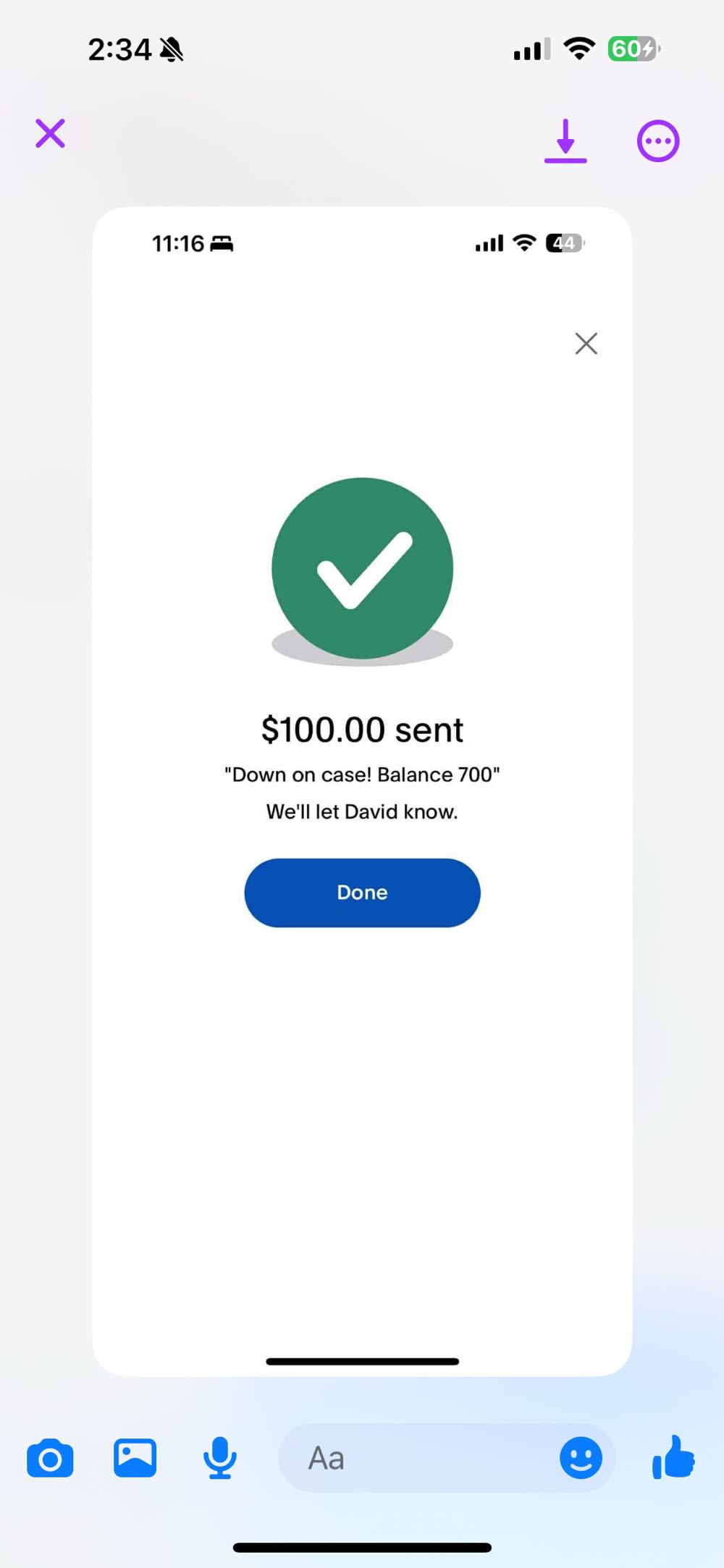Open the more options menu
Image resolution: width=724 pixels, height=1568 pixels.
coord(657,141)
